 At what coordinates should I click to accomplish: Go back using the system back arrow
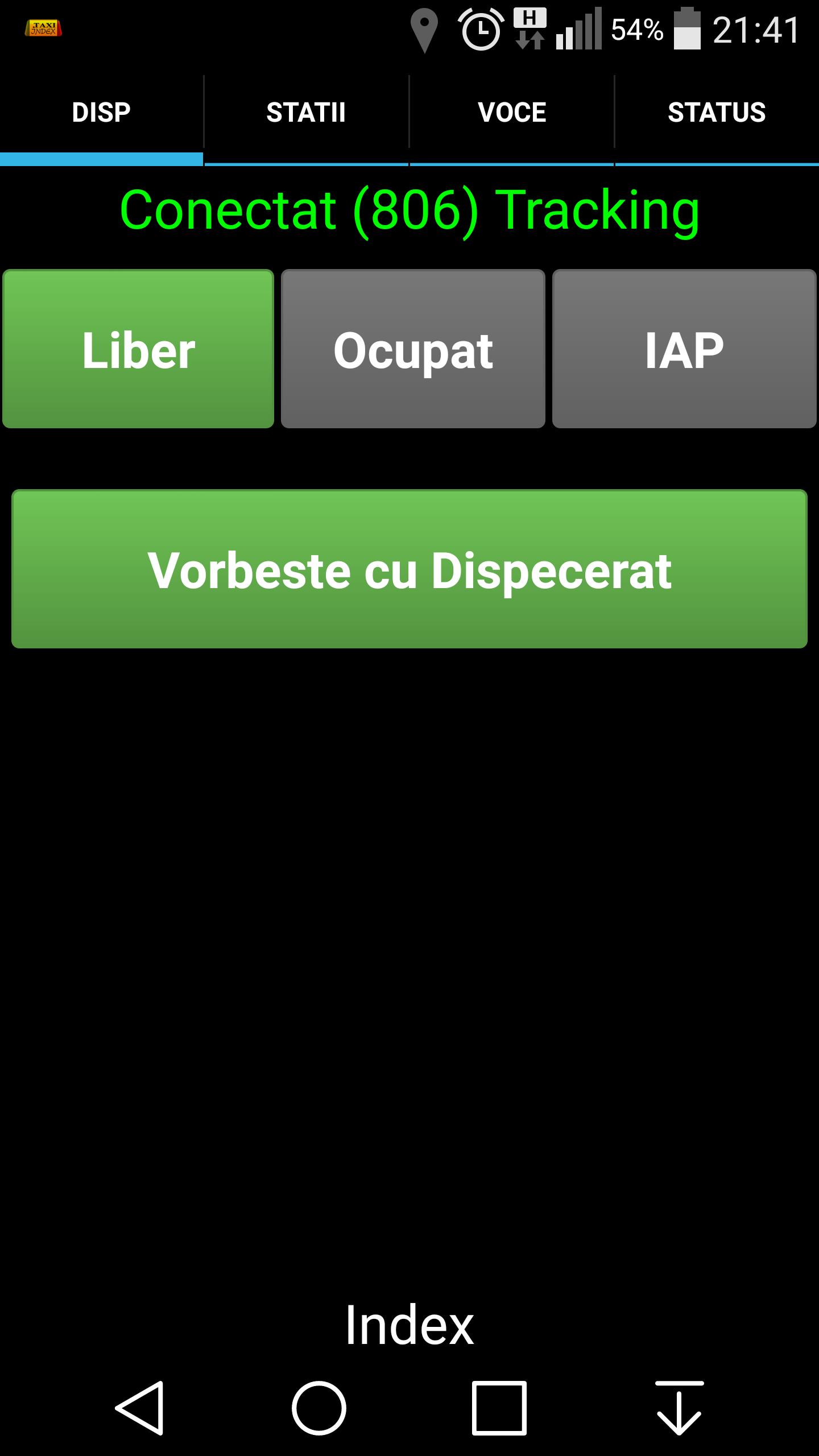tap(140, 1408)
